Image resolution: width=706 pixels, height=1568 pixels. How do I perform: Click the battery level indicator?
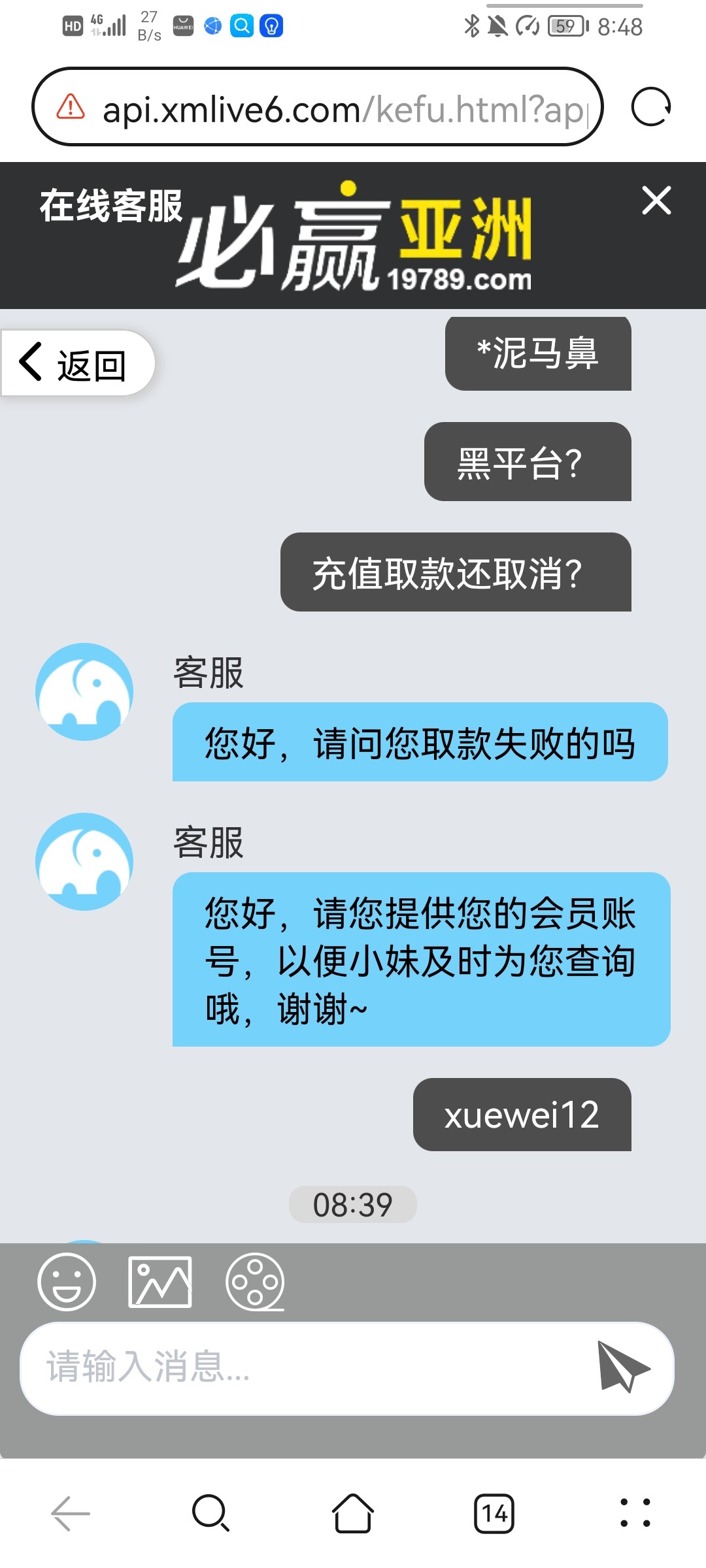point(566,25)
